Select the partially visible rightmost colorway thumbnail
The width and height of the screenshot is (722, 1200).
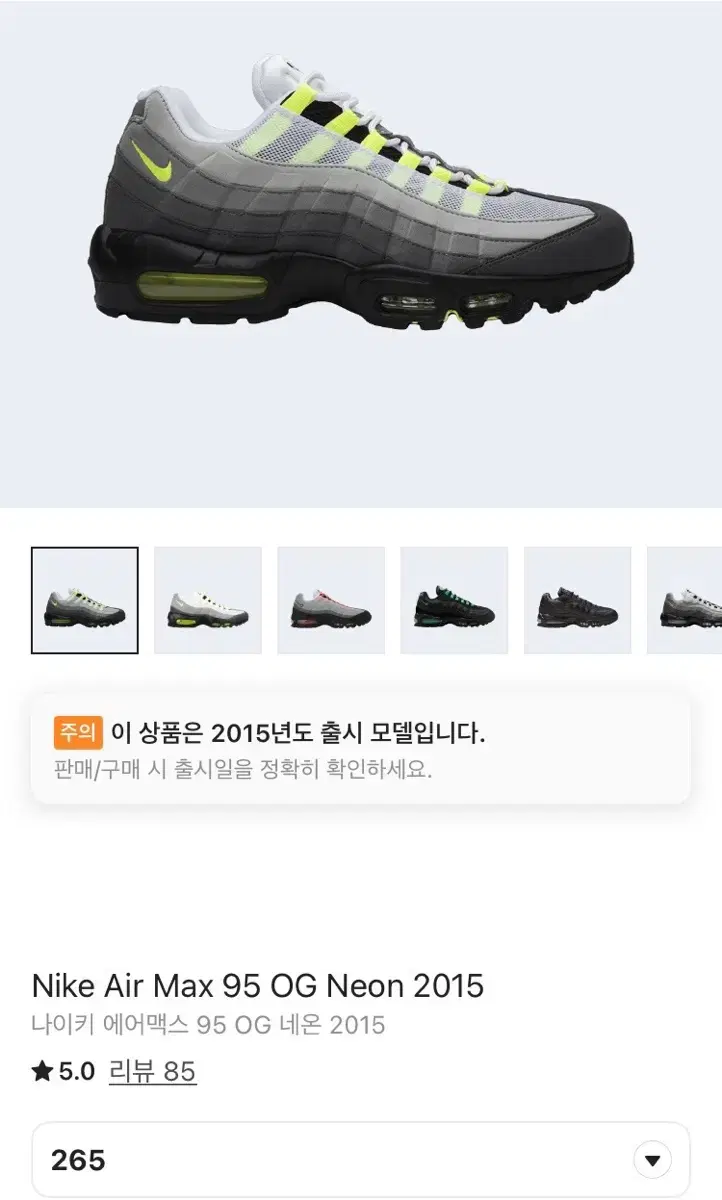click(690, 600)
